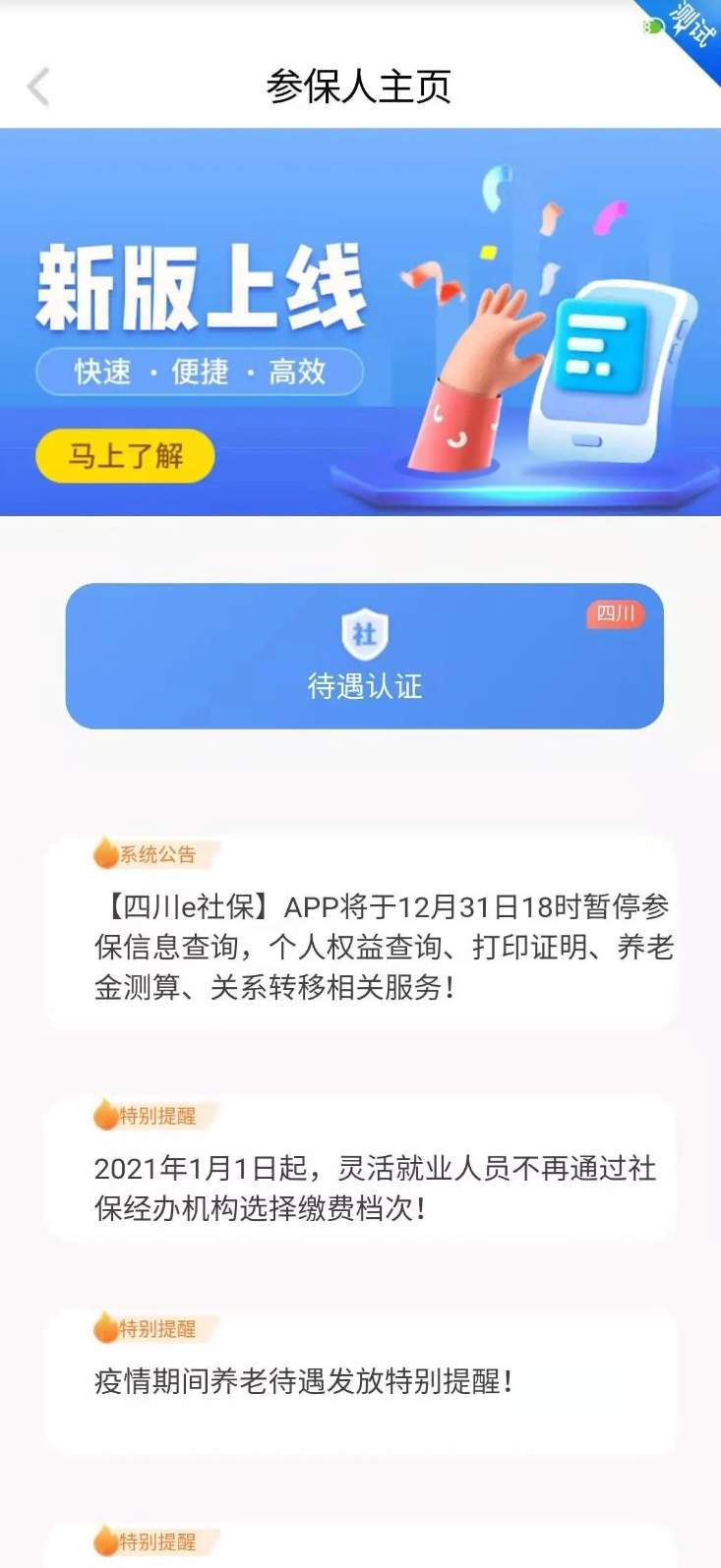Tap the flame icon next to 疫情期间 notice
Screen dimensions: 721x1568
click(x=104, y=1329)
